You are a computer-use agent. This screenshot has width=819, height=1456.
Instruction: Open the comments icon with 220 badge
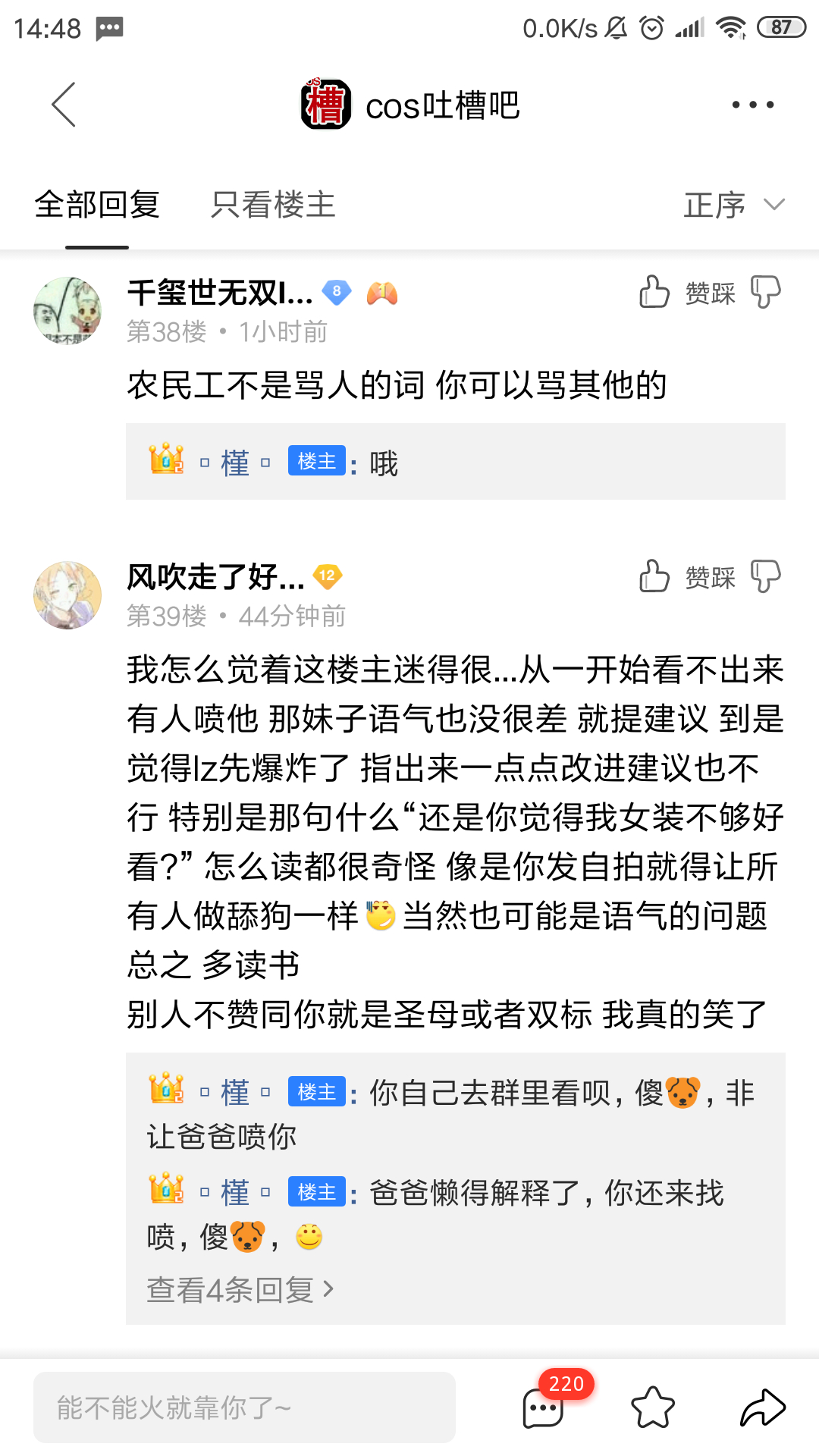click(543, 1409)
